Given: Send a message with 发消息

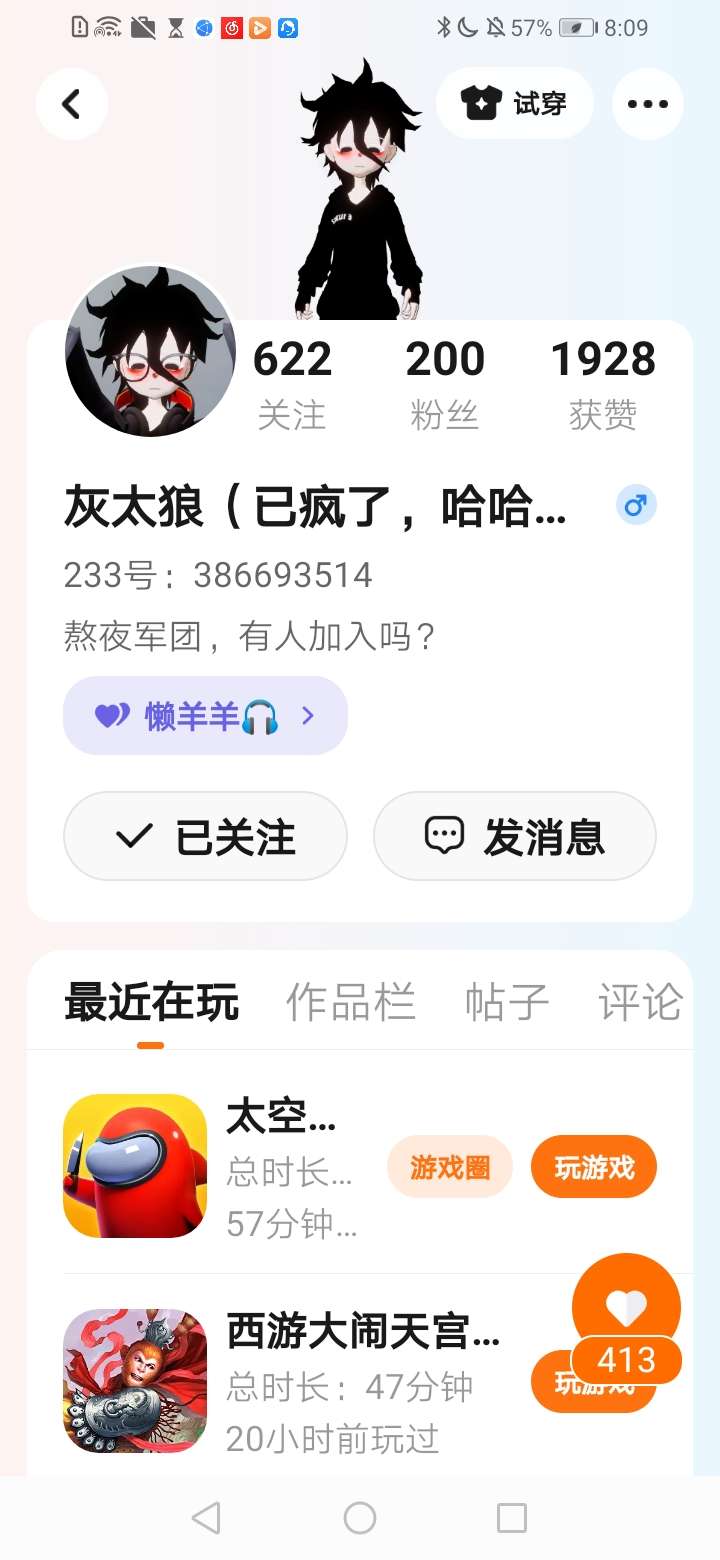Looking at the screenshot, I should pos(515,836).
